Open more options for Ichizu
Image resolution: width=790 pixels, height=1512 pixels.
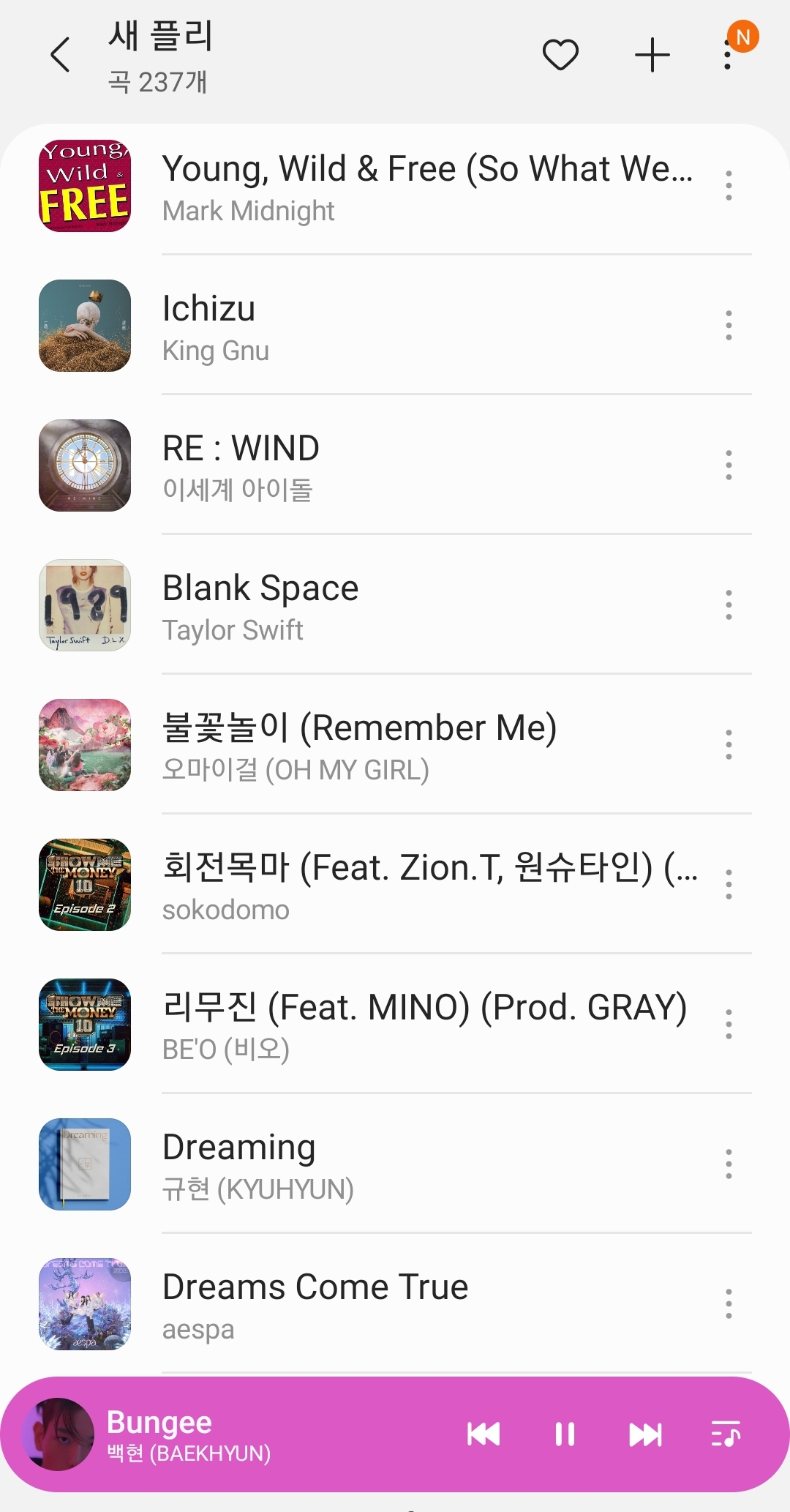pyautogui.click(x=729, y=326)
